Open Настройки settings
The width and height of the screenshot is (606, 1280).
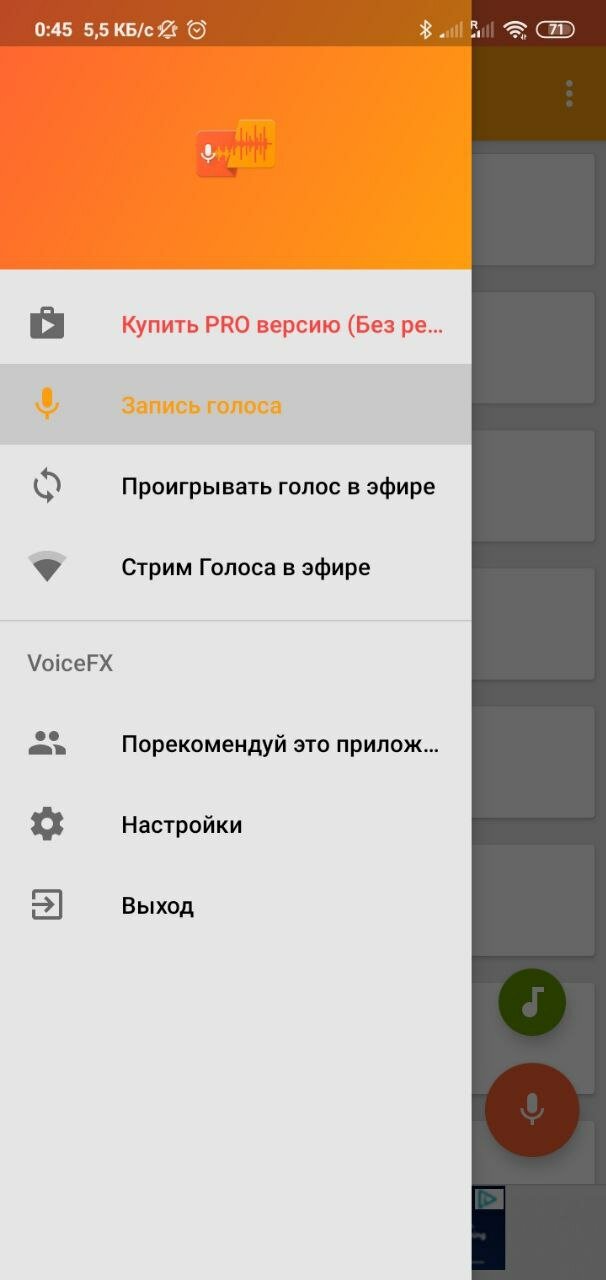pyautogui.click(x=235, y=825)
